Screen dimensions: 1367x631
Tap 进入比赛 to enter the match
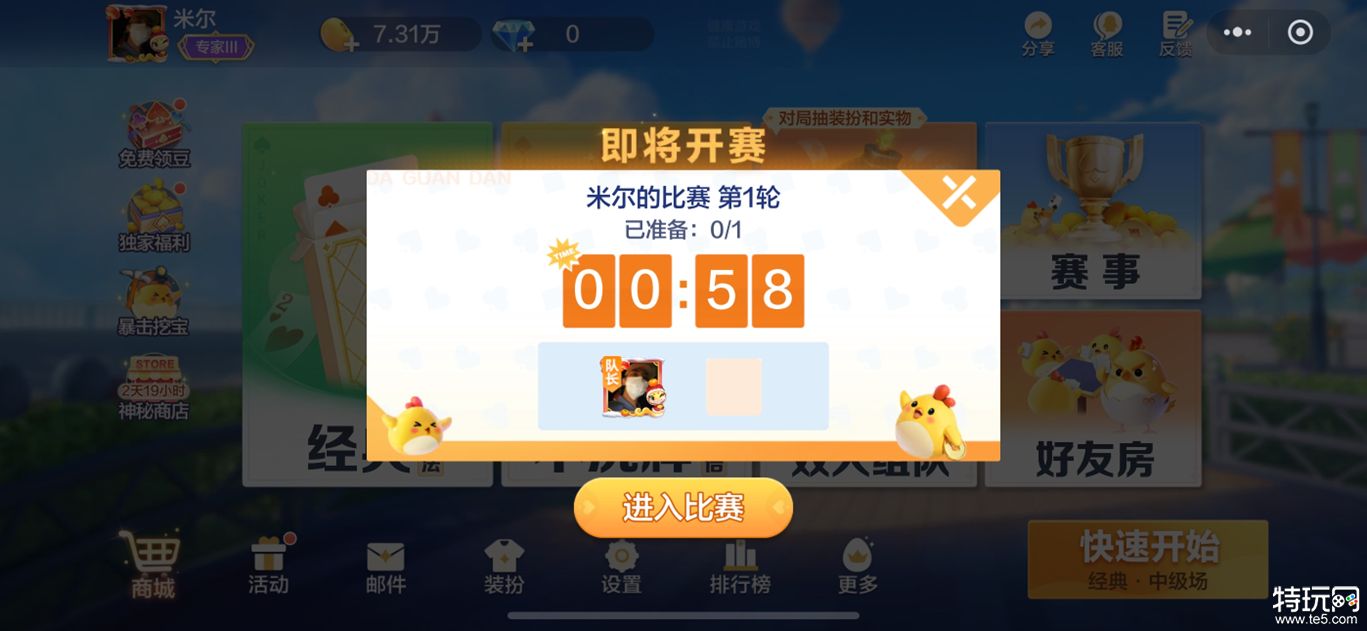[x=683, y=508]
